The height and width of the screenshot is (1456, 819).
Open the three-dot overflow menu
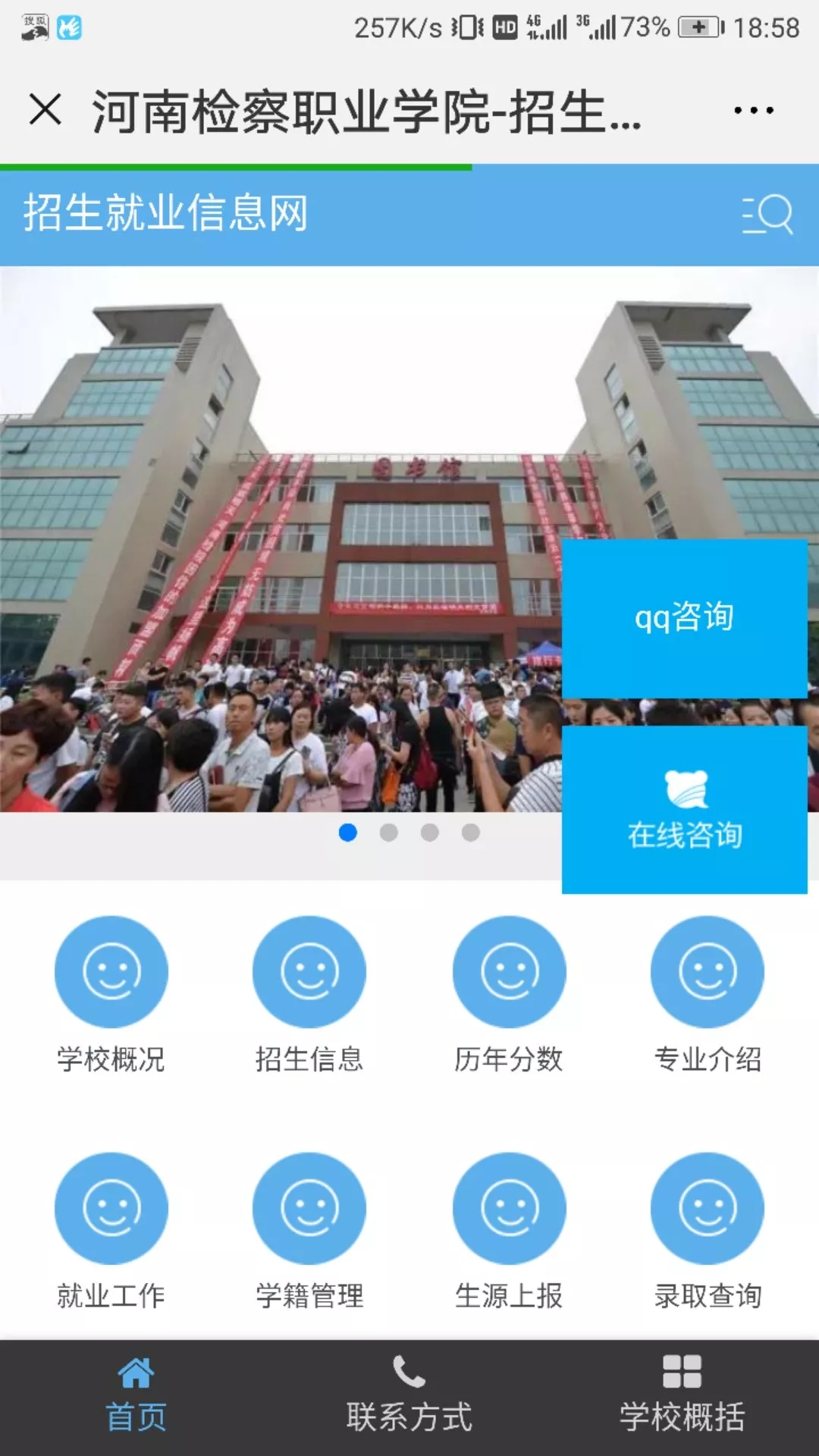(x=753, y=111)
